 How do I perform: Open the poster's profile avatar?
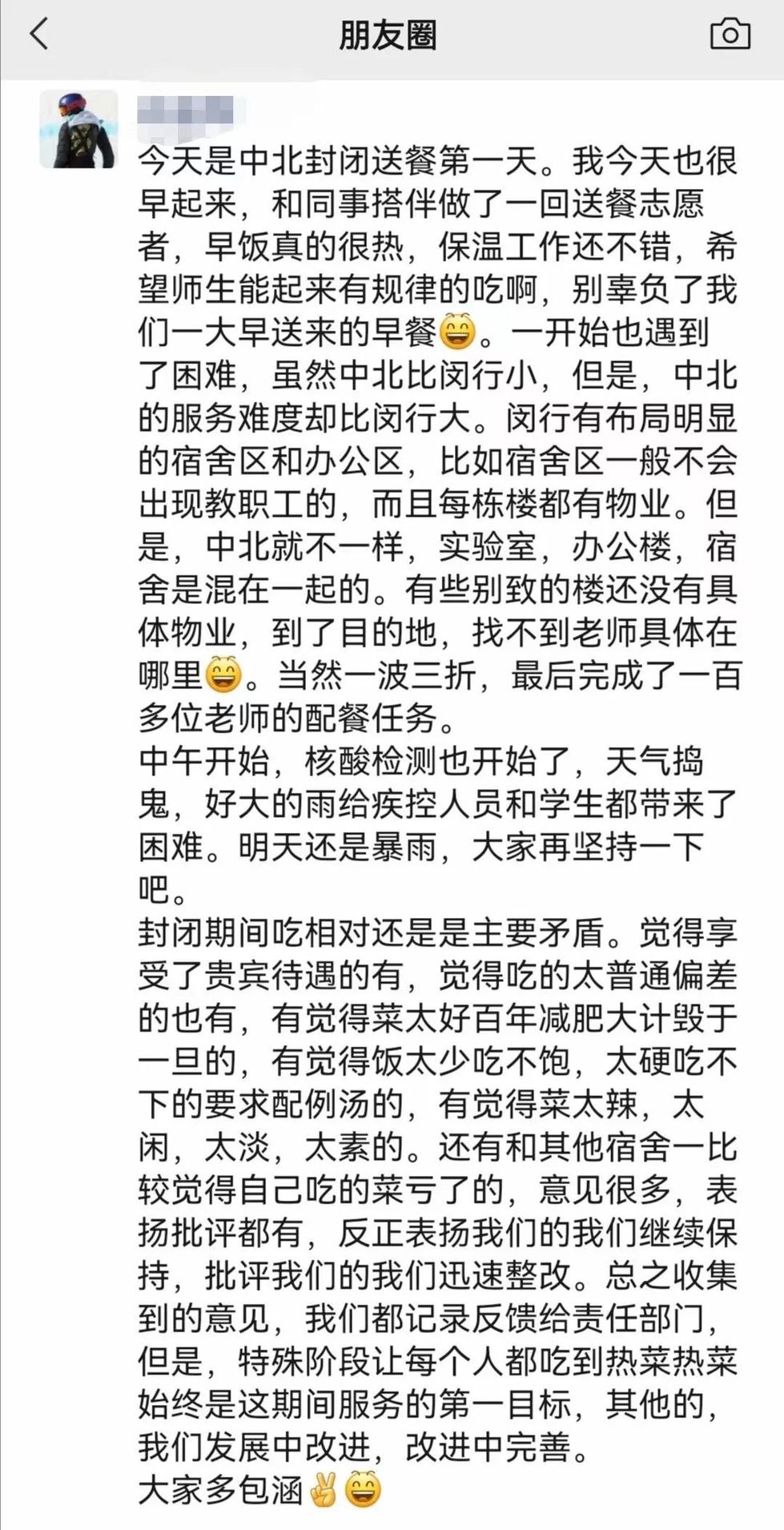78,129
